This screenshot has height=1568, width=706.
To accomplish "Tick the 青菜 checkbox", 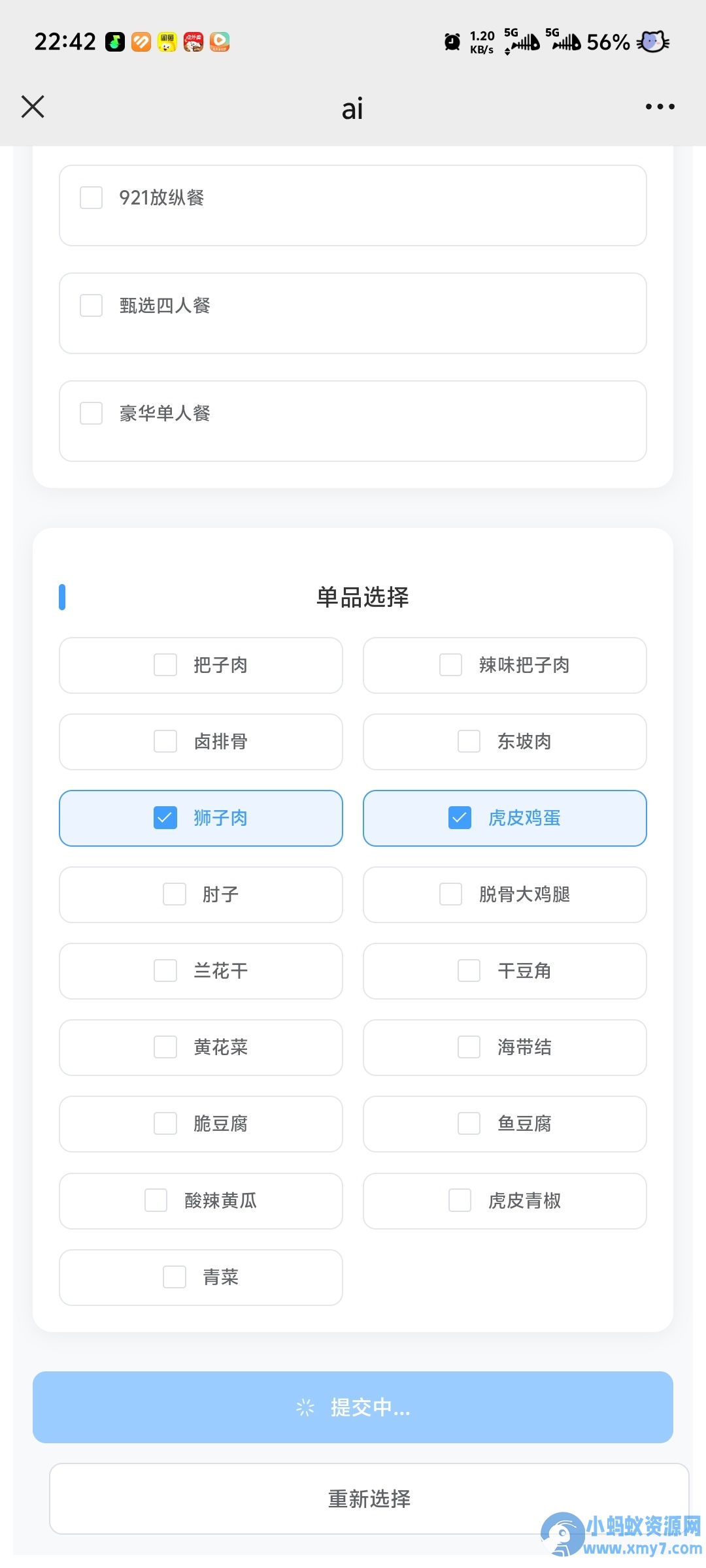I will pyautogui.click(x=201, y=1277).
